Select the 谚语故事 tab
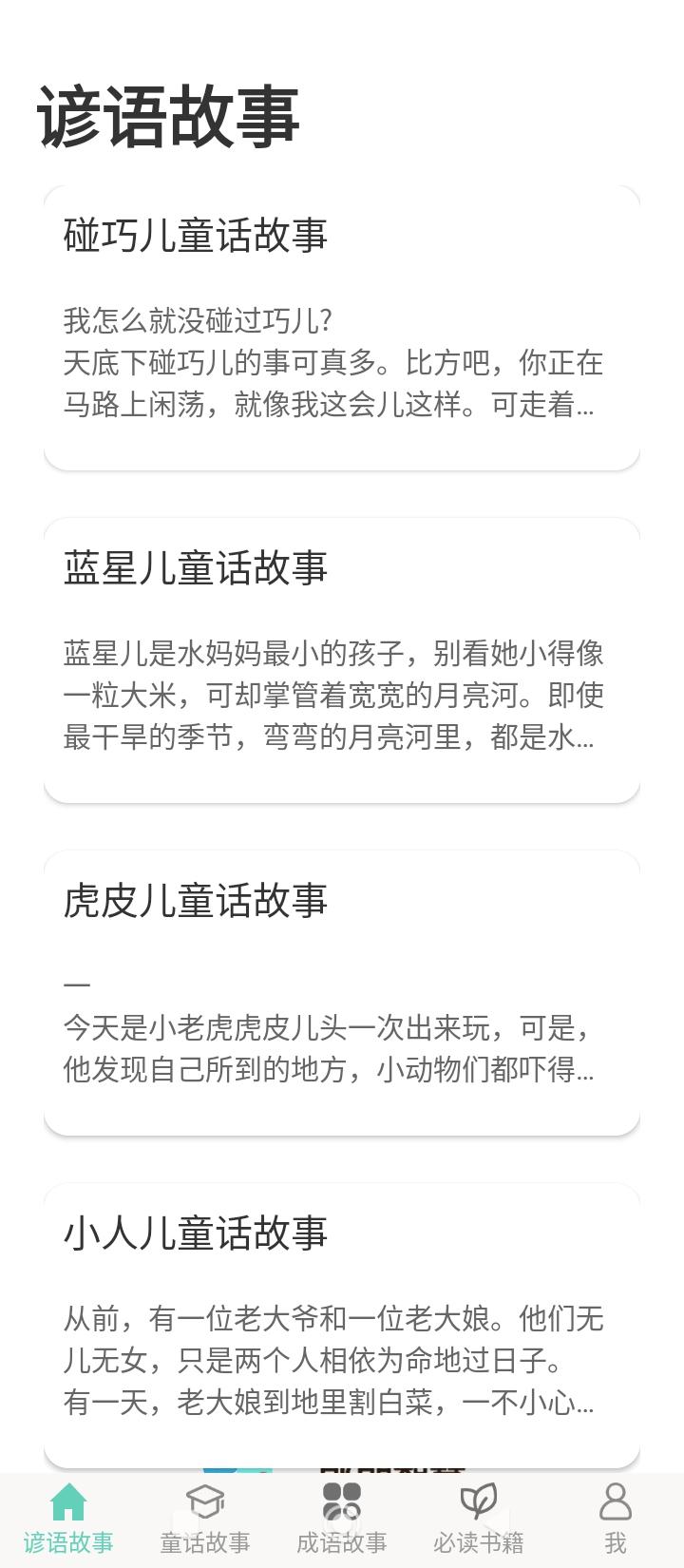This screenshot has width=684, height=1568. [68, 1519]
